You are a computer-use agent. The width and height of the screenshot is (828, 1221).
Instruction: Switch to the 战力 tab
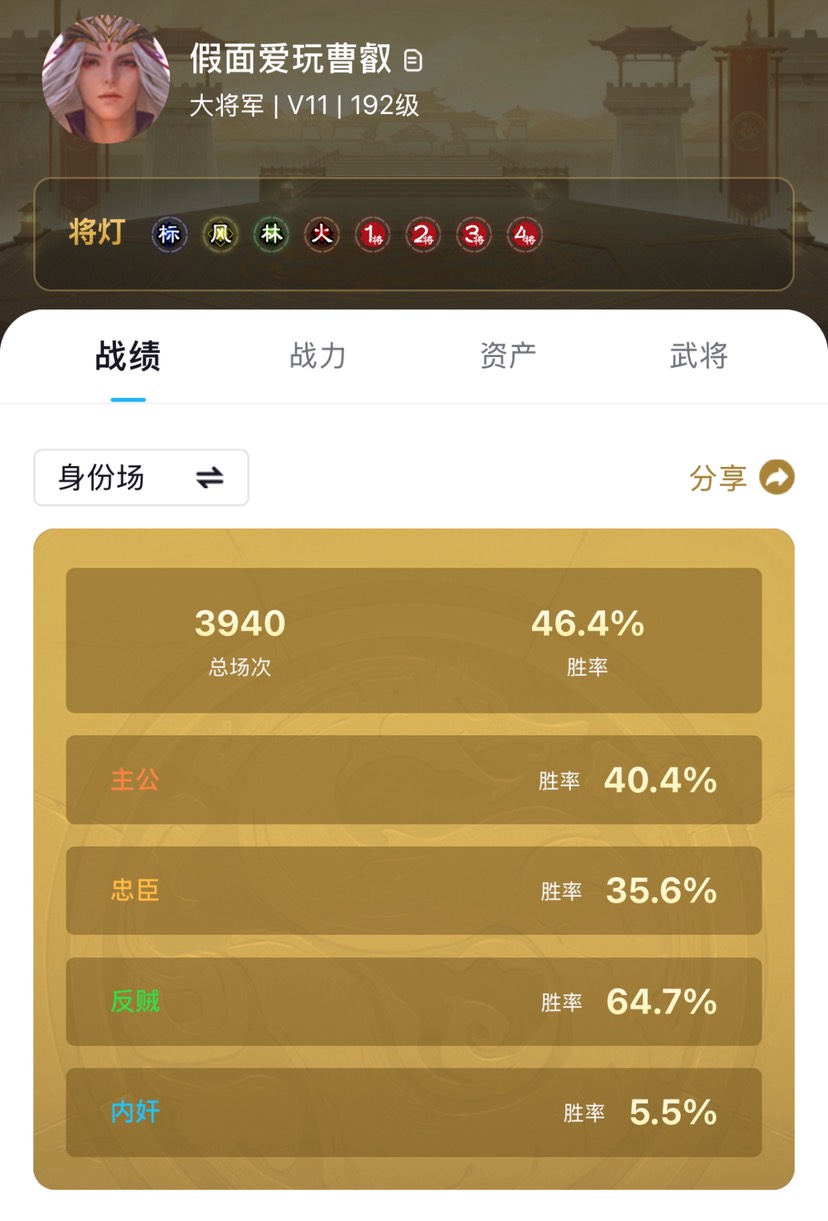318,356
